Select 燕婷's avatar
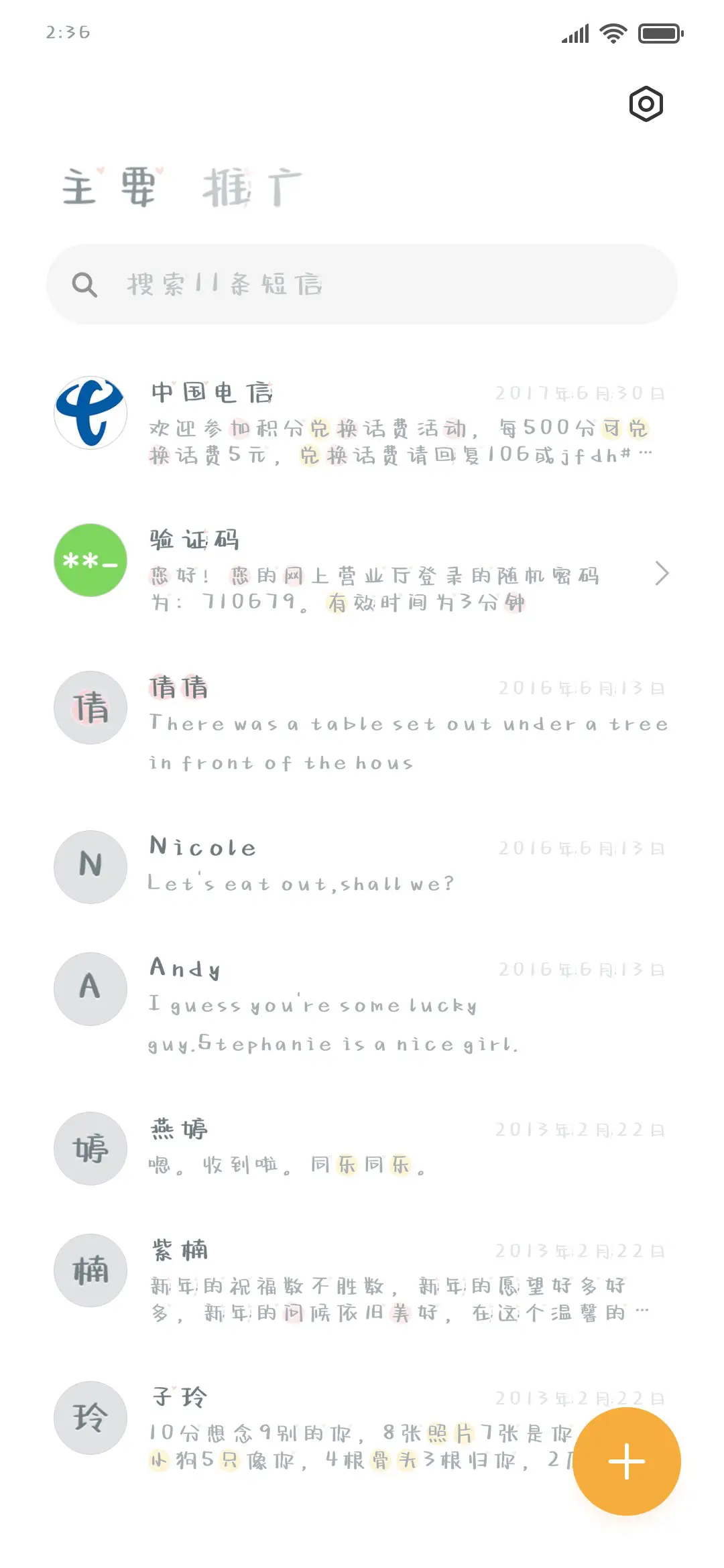This screenshot has width=724, height=1568. (90, 1149)
